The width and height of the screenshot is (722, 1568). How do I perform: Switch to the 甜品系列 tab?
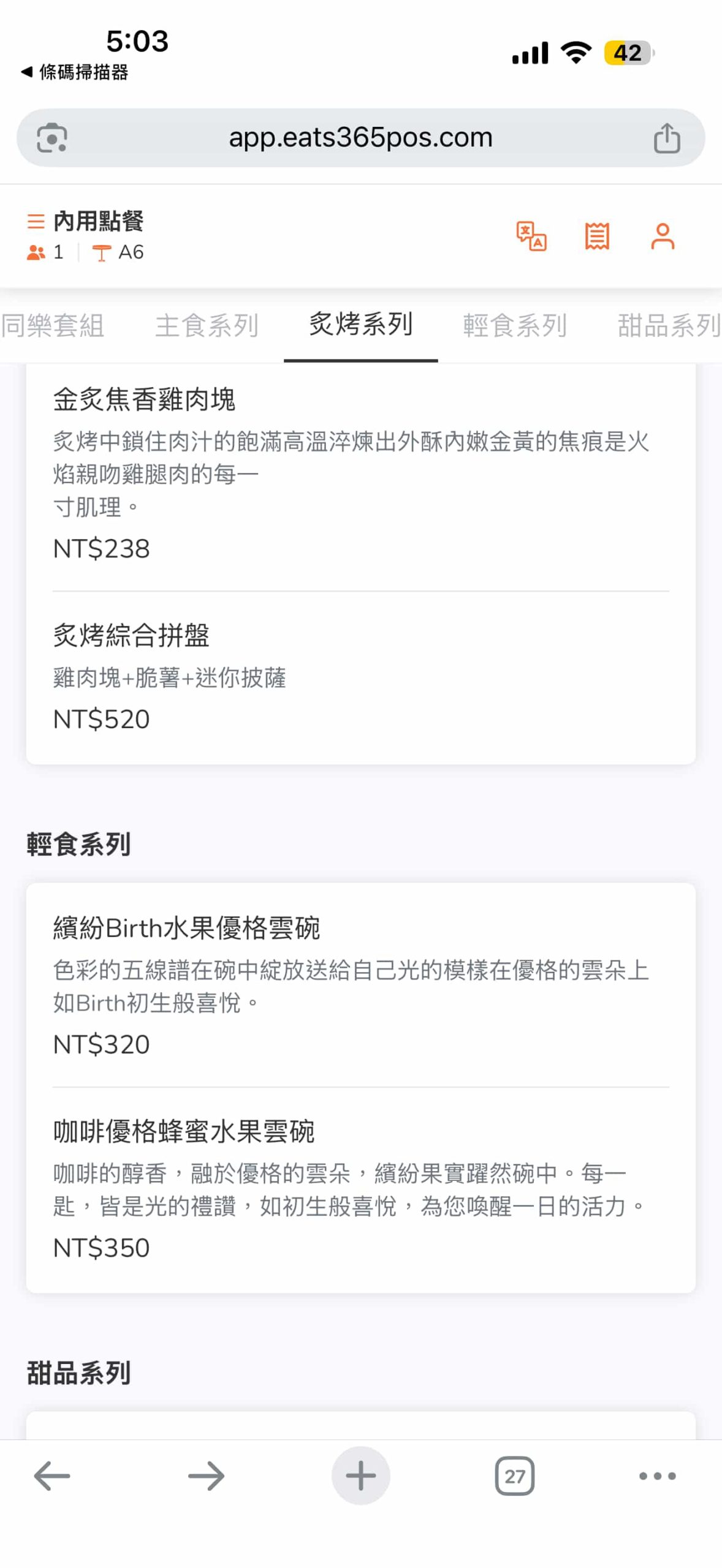coord(668,325)
